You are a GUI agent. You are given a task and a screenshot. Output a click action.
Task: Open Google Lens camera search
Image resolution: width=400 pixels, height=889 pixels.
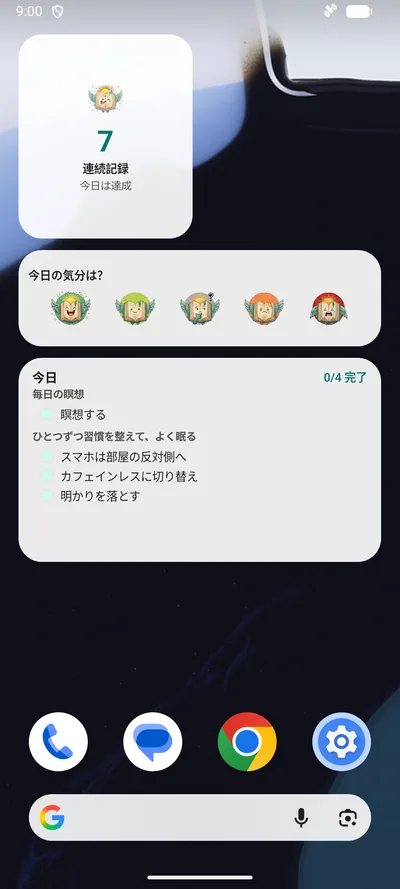tap(348, 818)
